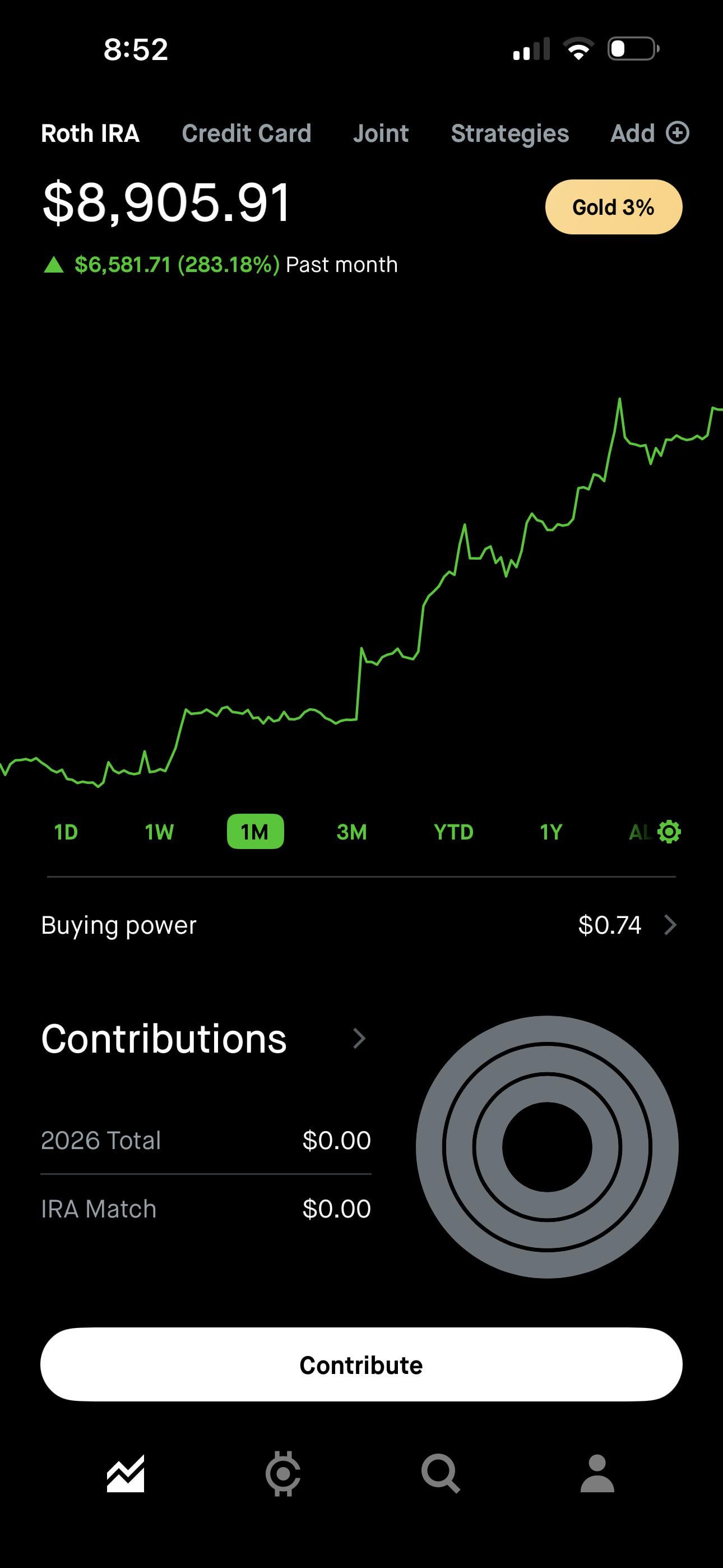Open the Joint account tab
The width and height of the screenshot is (723, 1568).
tap(381, 133)
